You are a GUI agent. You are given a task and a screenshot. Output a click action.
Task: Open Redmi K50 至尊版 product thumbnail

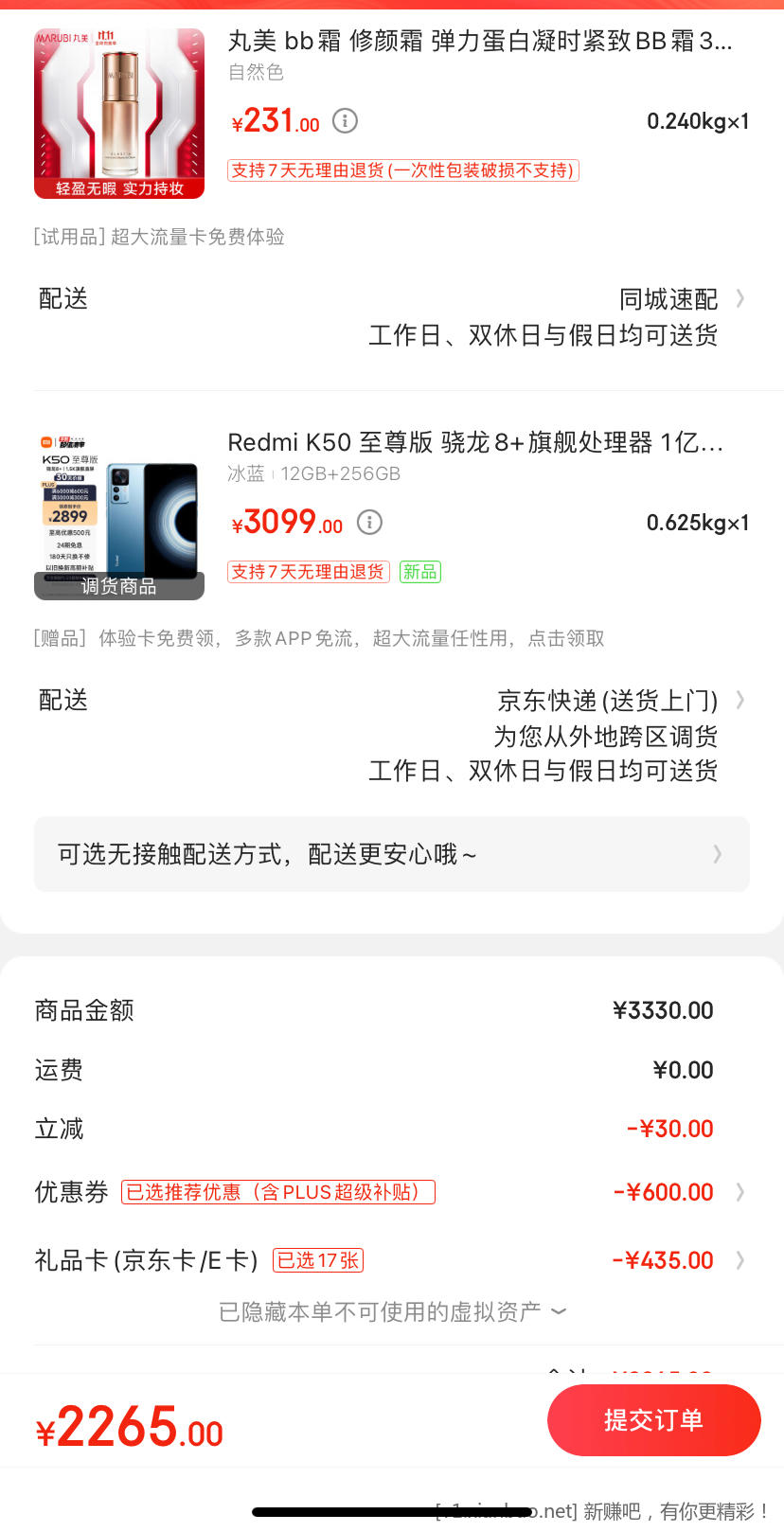119,515
